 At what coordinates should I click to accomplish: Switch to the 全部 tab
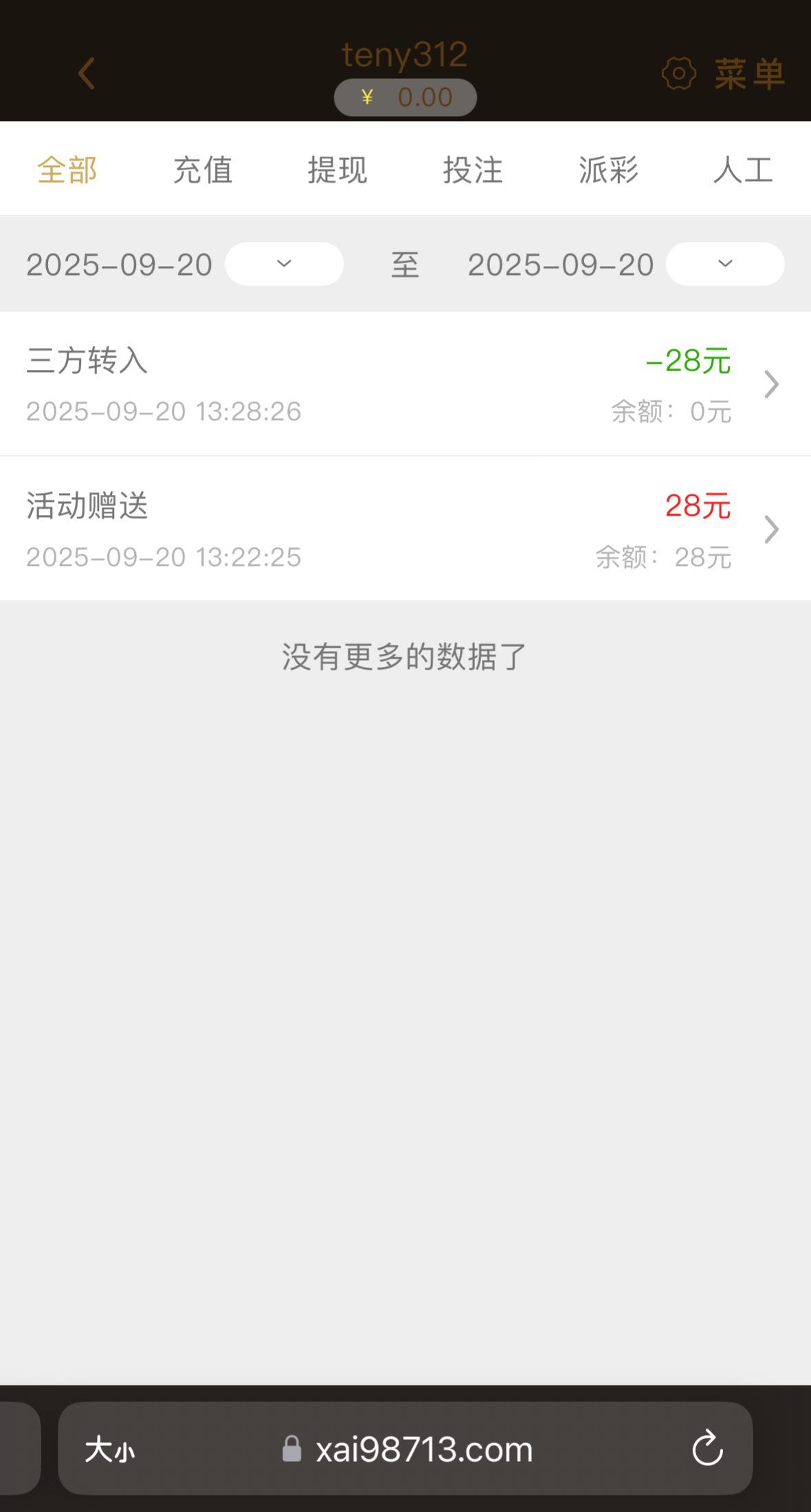point(67,170)
